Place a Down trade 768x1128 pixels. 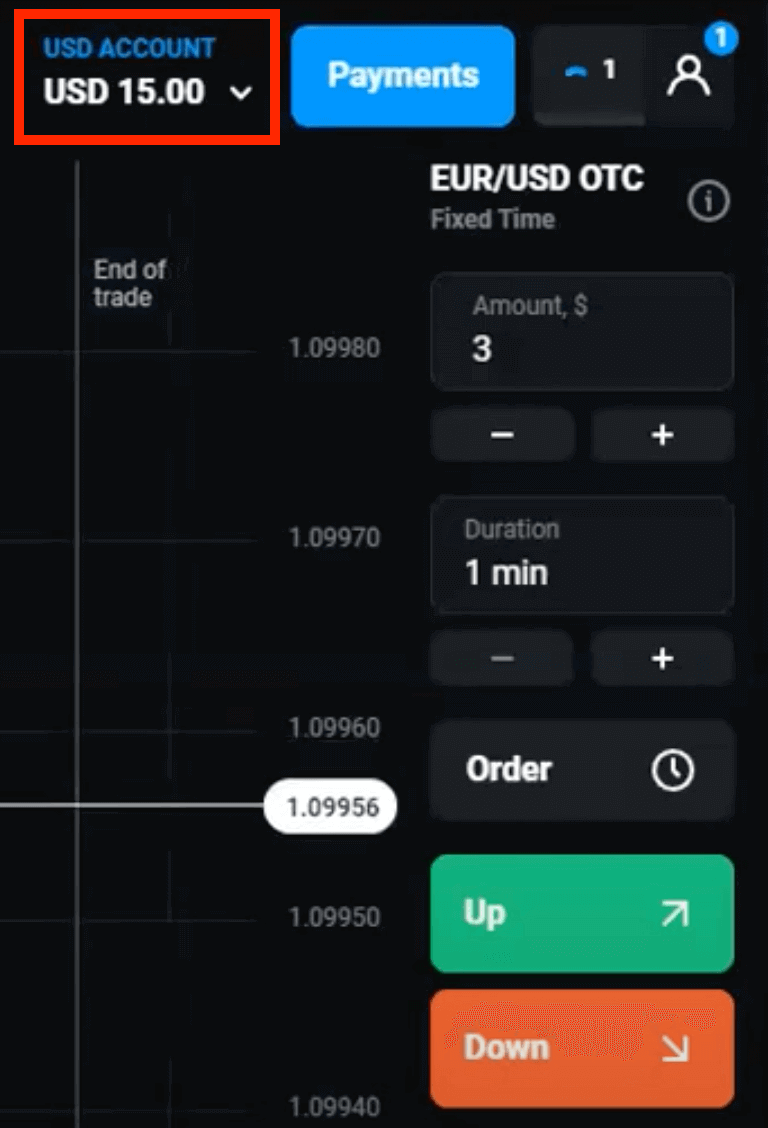(582, 1047)
